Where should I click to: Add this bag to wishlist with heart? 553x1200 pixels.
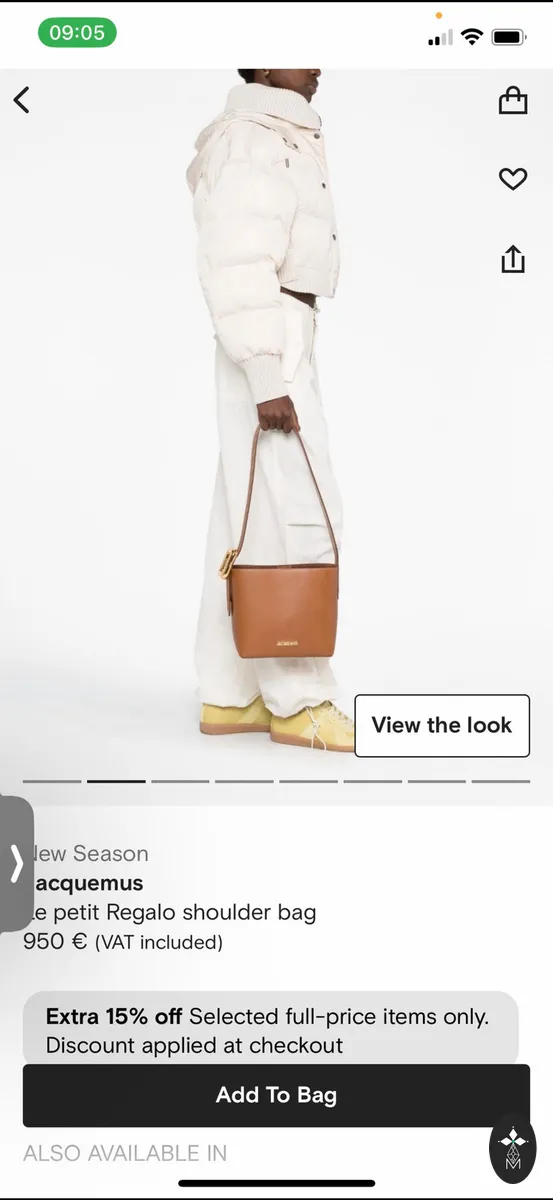(x=512, y=179)
